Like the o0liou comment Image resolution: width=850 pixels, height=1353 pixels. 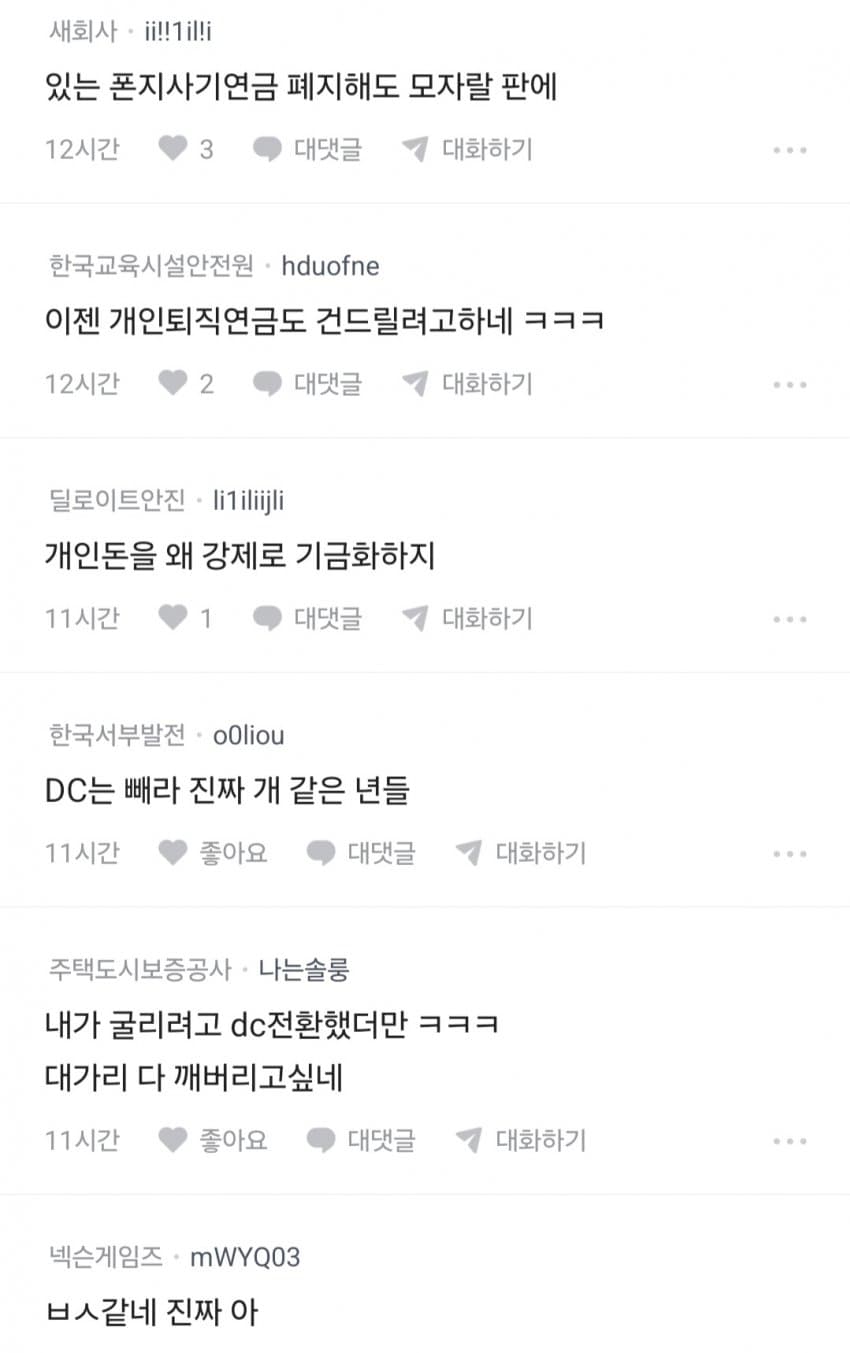click(x=174, y=853)
